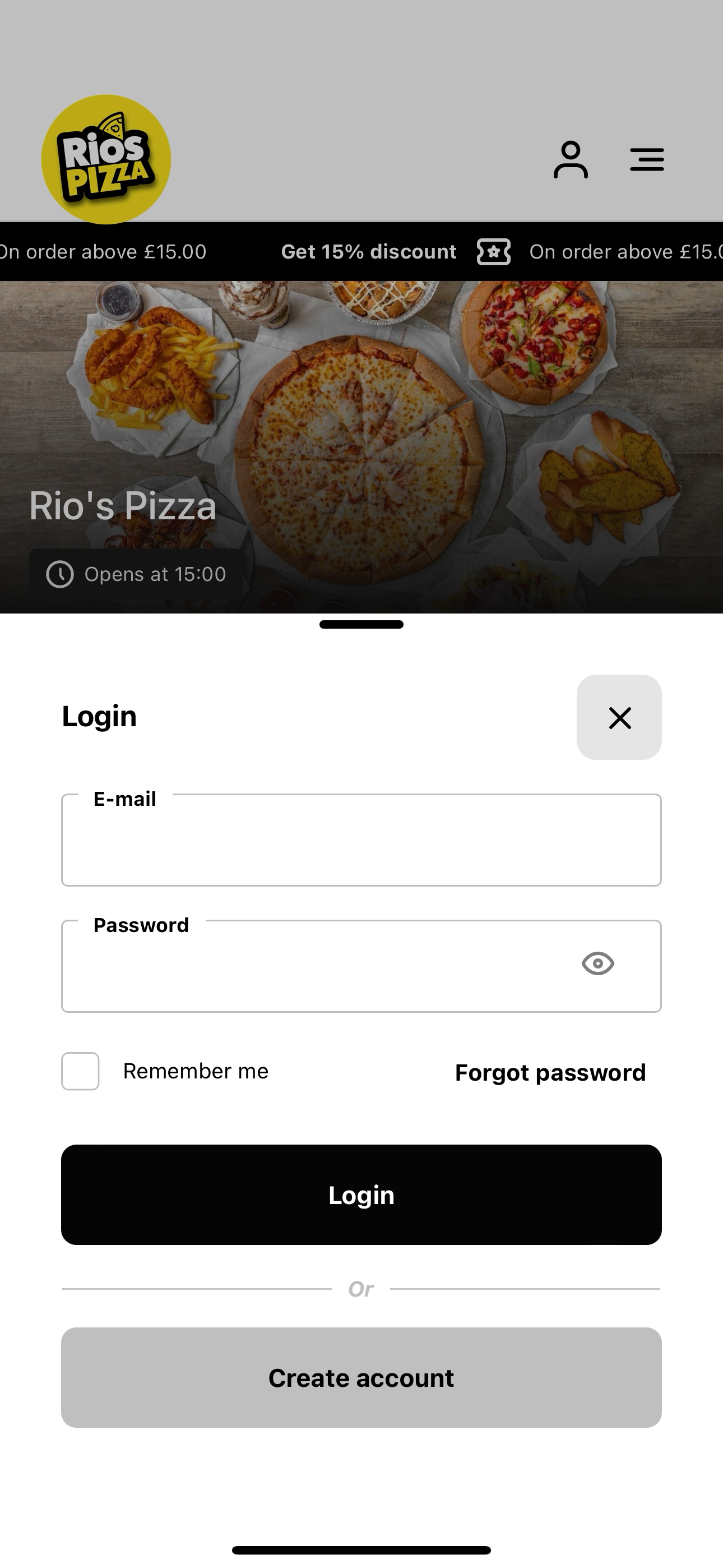The image size is (723, 1568).
Task: Close the Login sheet
Action: [619, 717]
